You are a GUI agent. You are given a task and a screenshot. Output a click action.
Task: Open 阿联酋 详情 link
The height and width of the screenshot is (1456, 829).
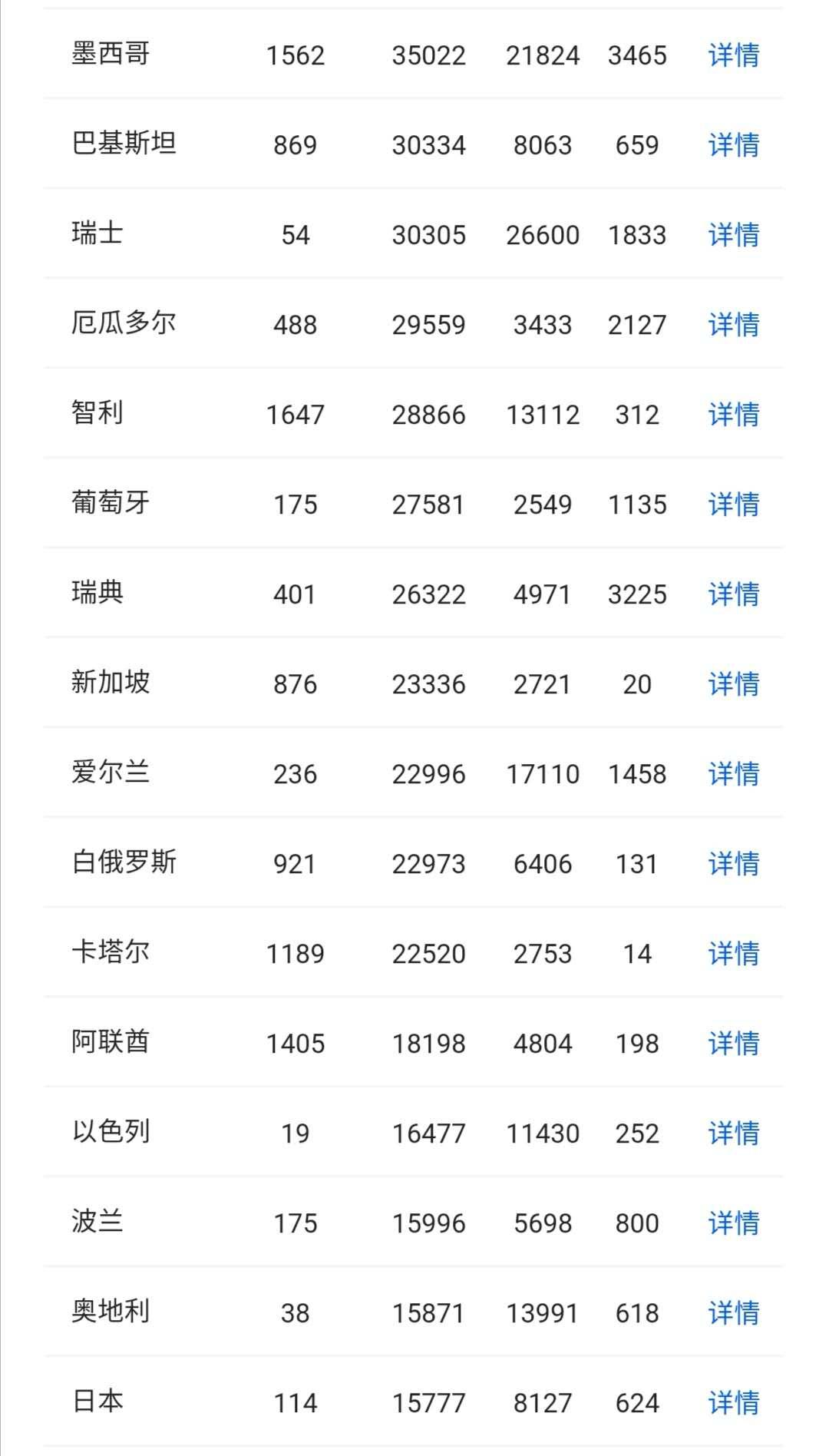[x=733, y=1044]
